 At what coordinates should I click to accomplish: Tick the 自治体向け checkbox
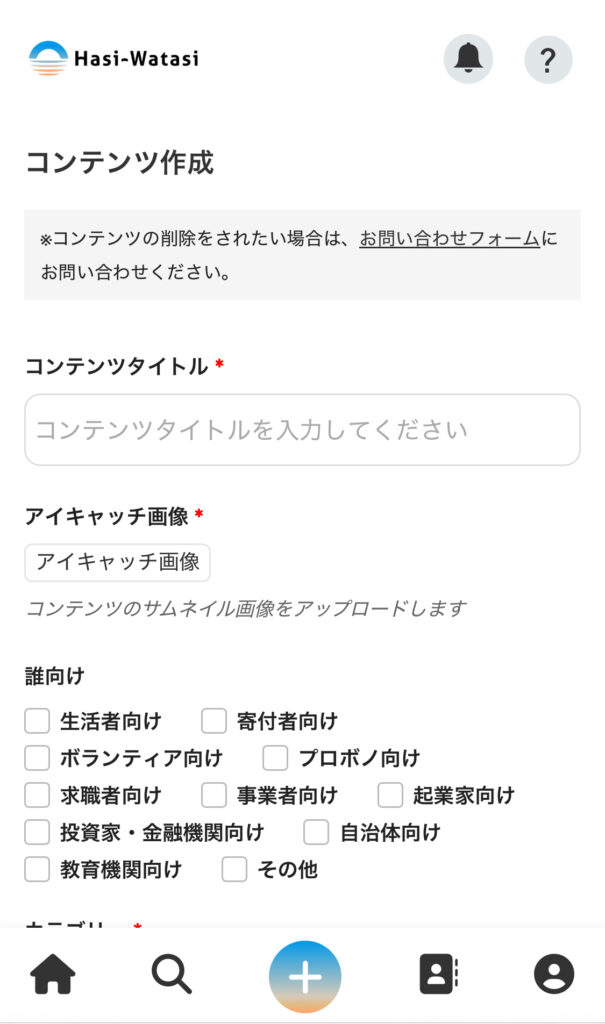tap(316, 832)
